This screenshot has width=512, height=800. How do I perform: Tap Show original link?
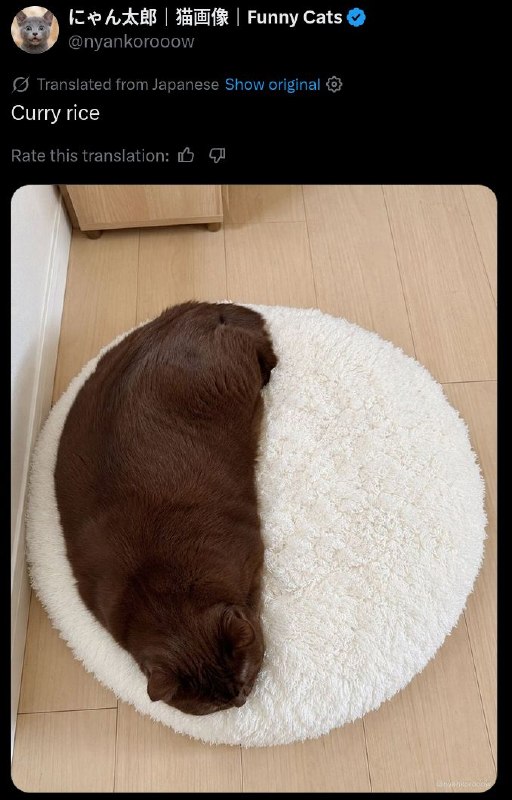tap(273, 84)
